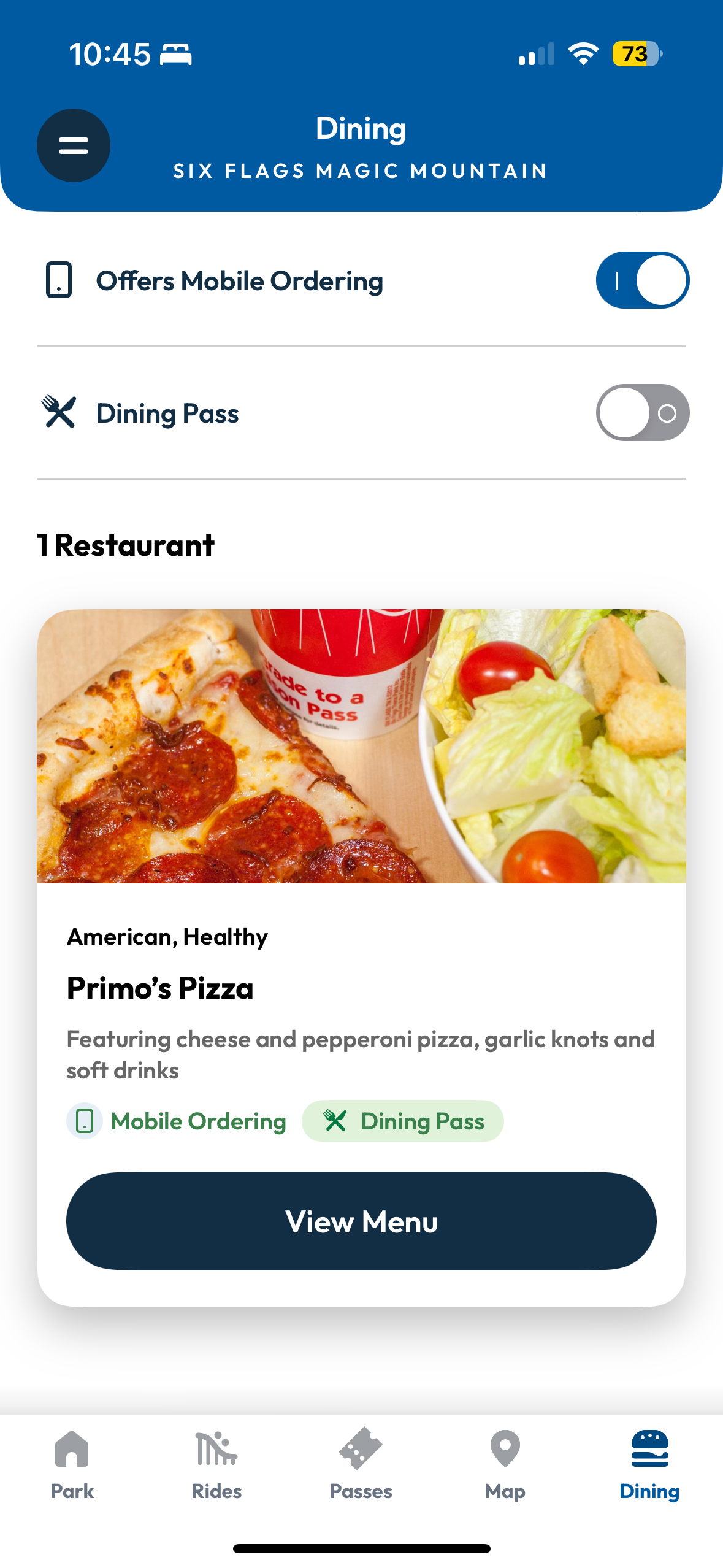Open the hamburger navigation menu

[73, 145]
